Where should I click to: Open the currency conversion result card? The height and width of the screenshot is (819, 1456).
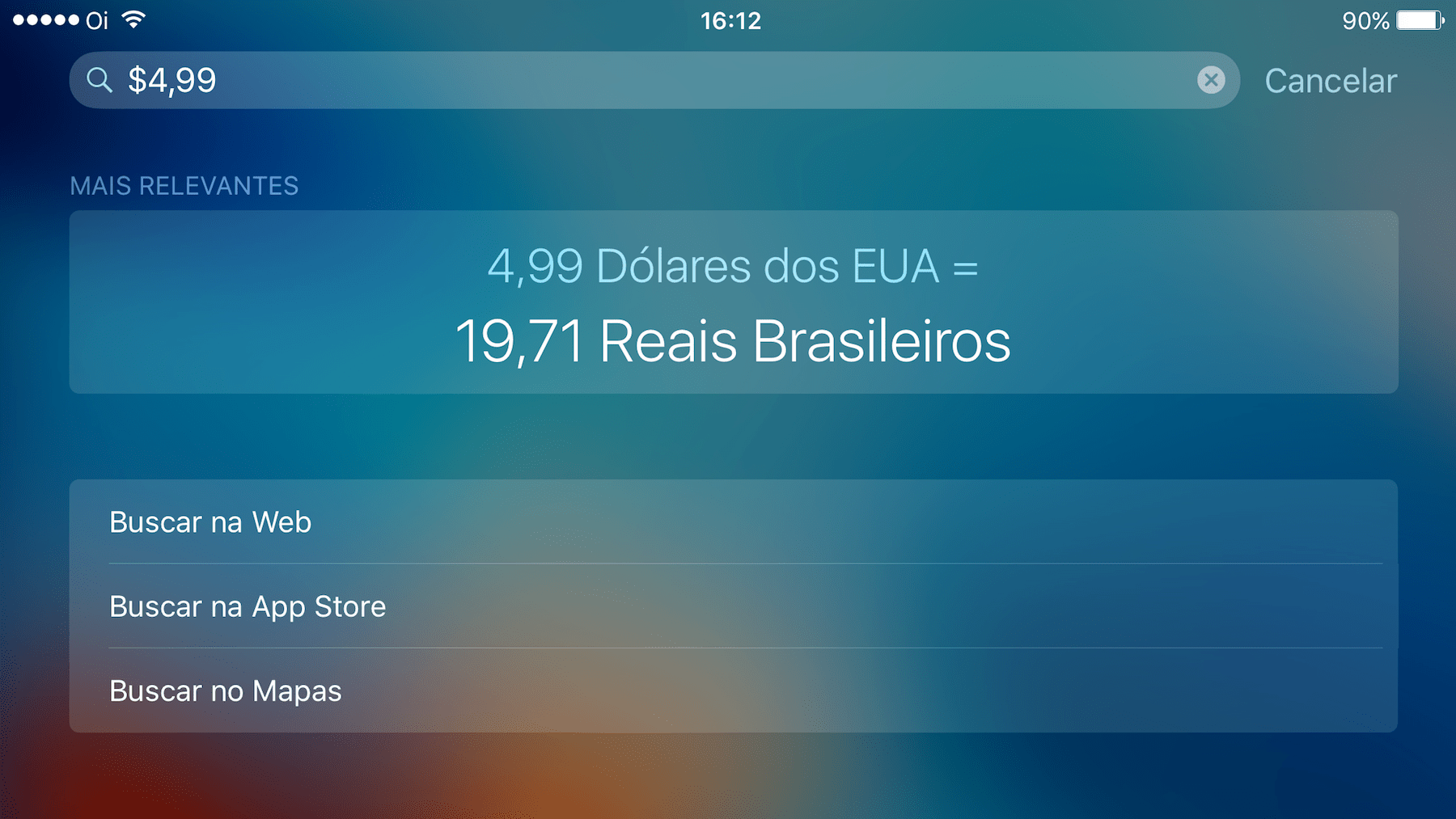tap(733, 302)
